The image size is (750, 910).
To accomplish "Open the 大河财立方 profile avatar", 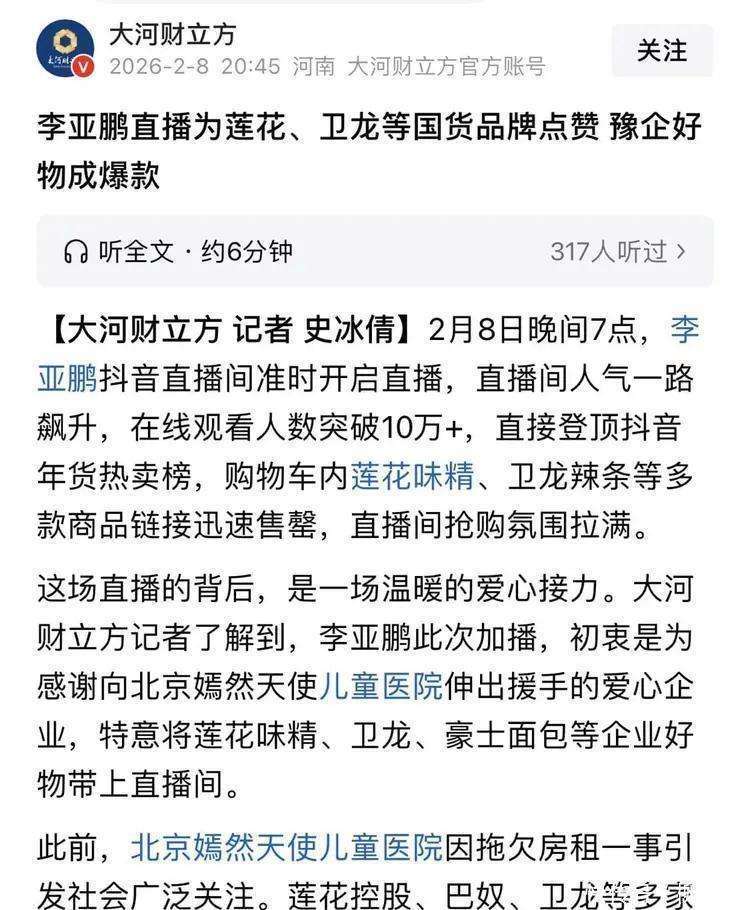I will click(x=66, y=50).
